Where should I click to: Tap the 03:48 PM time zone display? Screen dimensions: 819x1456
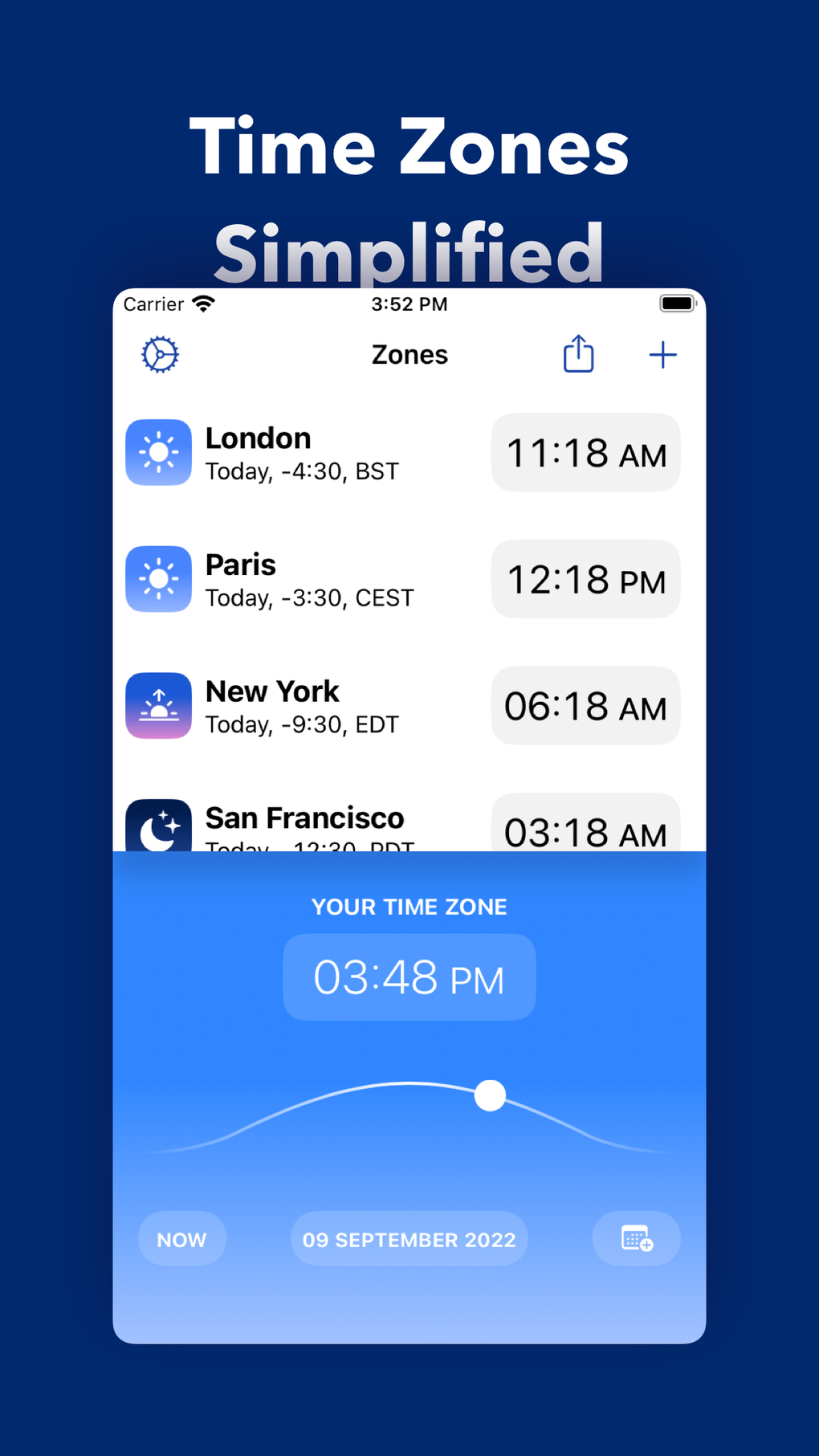(x=409, y=977)
